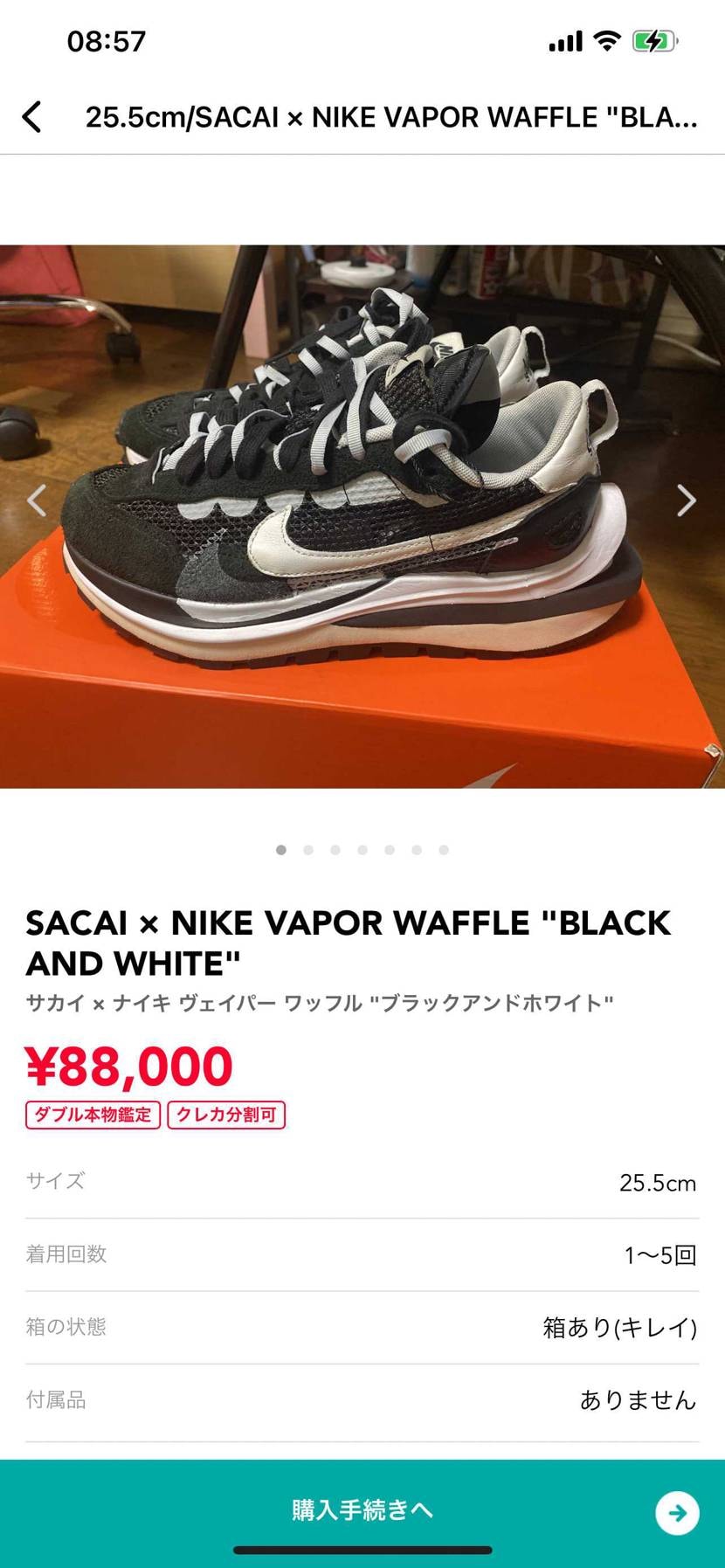Select the previous-image left chevron arrow

[x=37, y=500]
